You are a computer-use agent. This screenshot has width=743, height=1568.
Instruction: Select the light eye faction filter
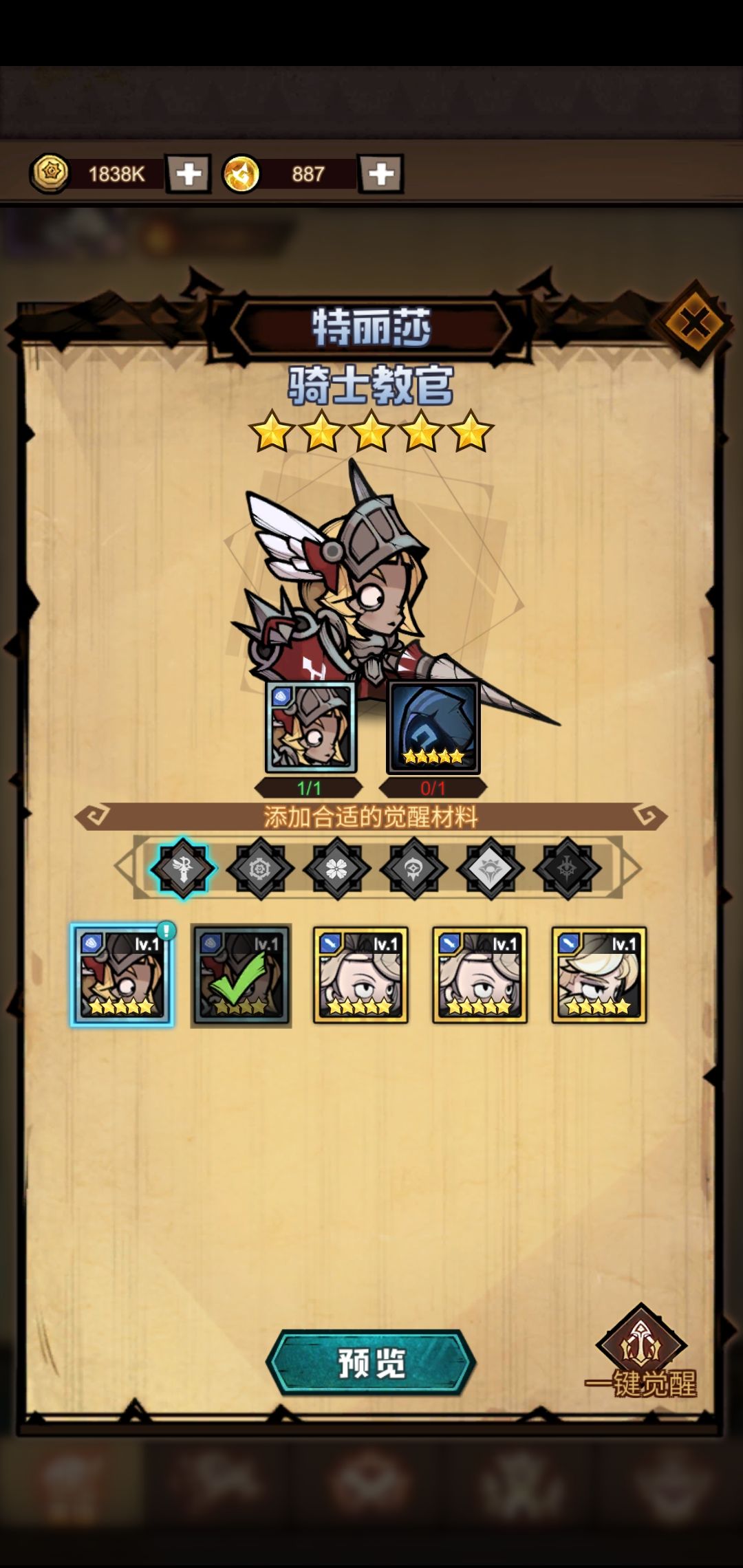point(491,869)
